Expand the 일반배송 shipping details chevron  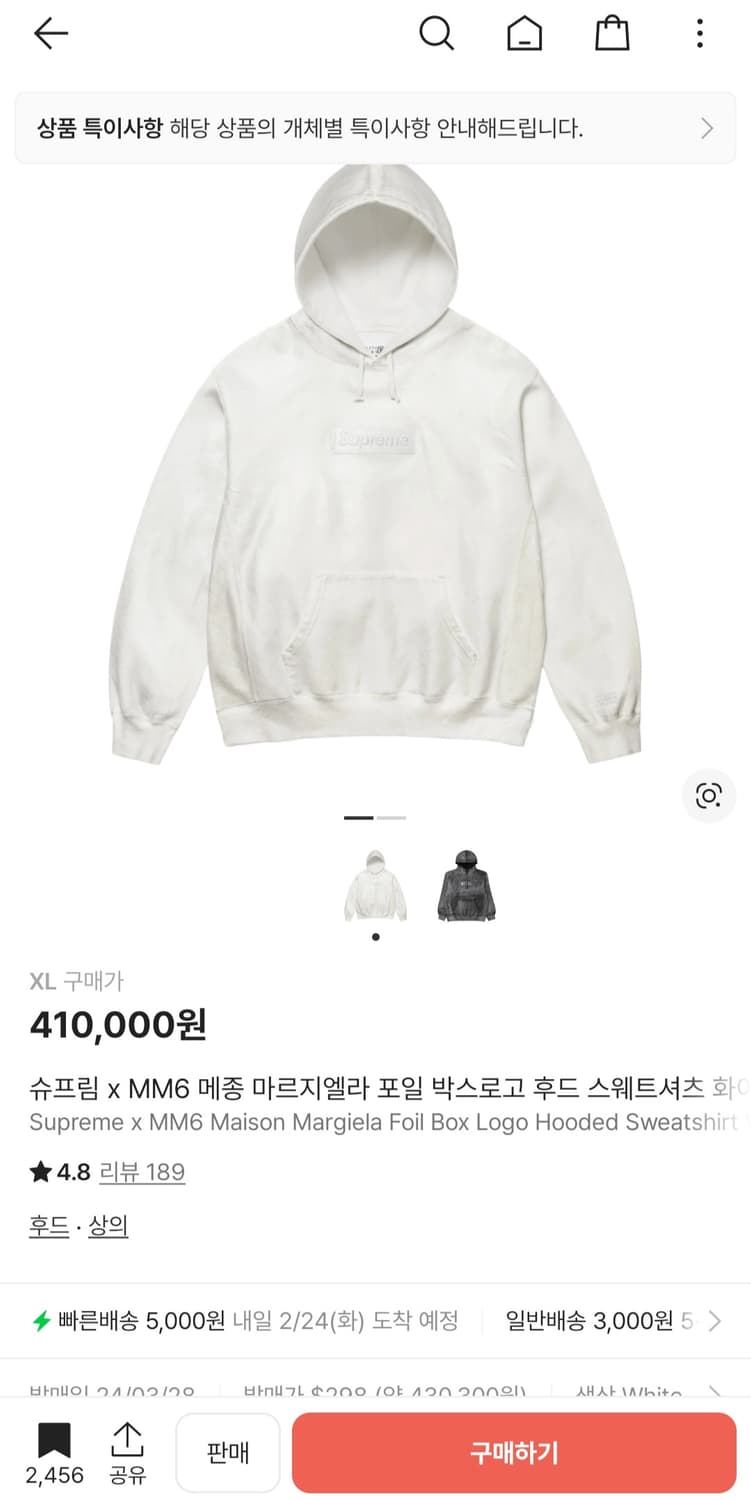(x=714, y=1320)
